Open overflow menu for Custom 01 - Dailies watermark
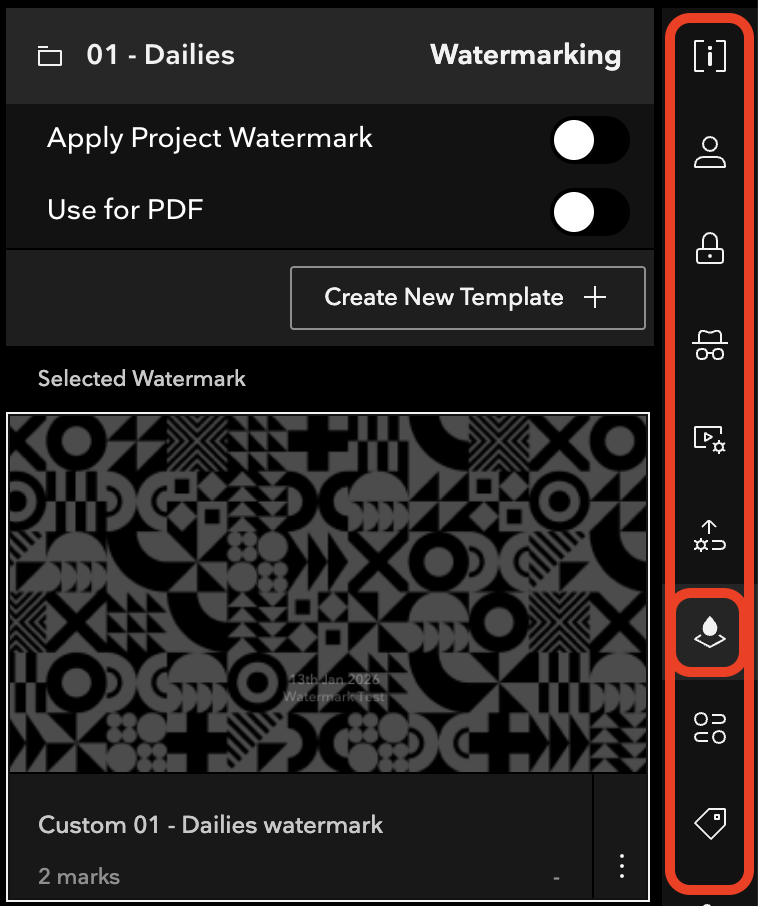This screenshot has height=906, width=758. pyautogui.click(x=622, y=866)
